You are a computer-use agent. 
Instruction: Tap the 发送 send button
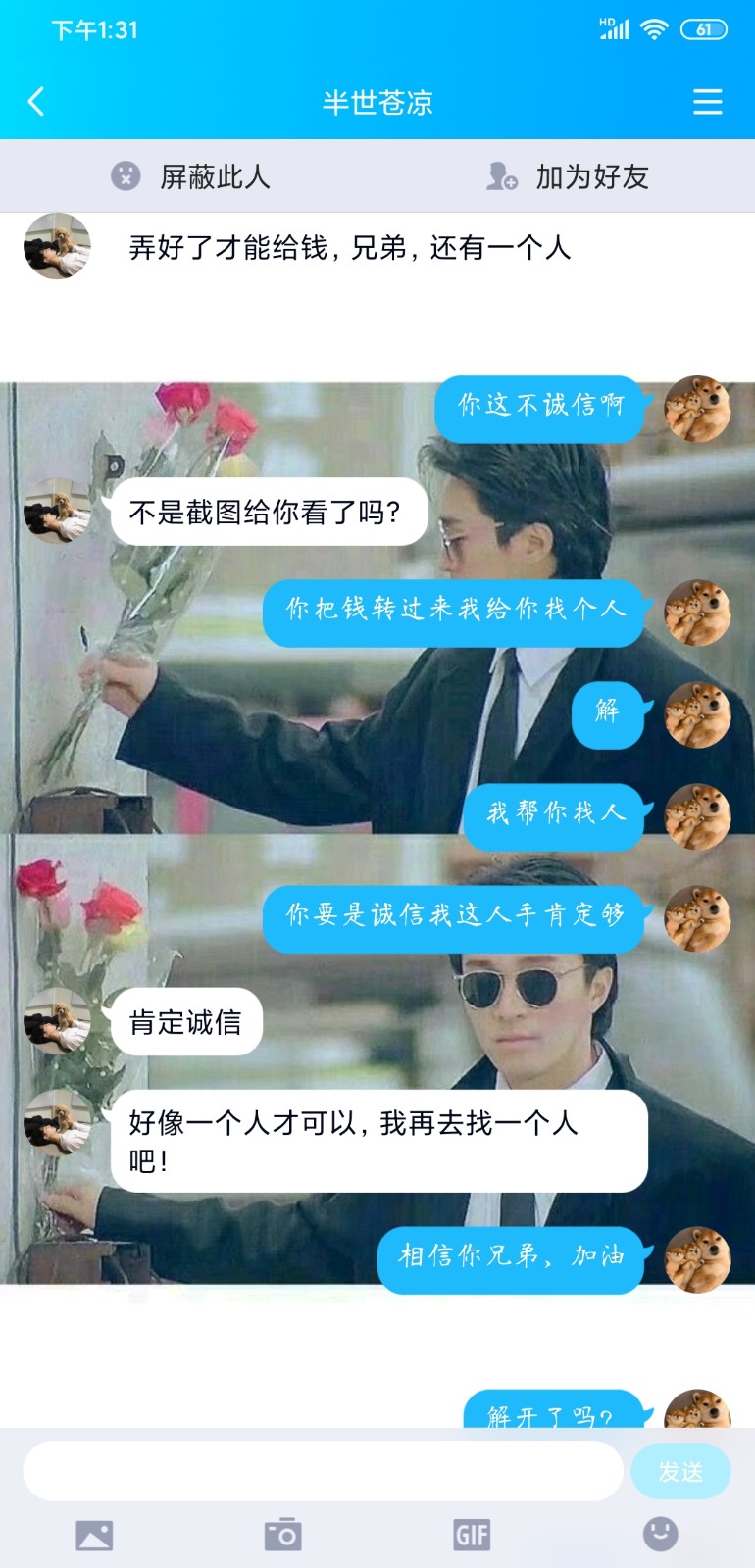[680, 1471]
